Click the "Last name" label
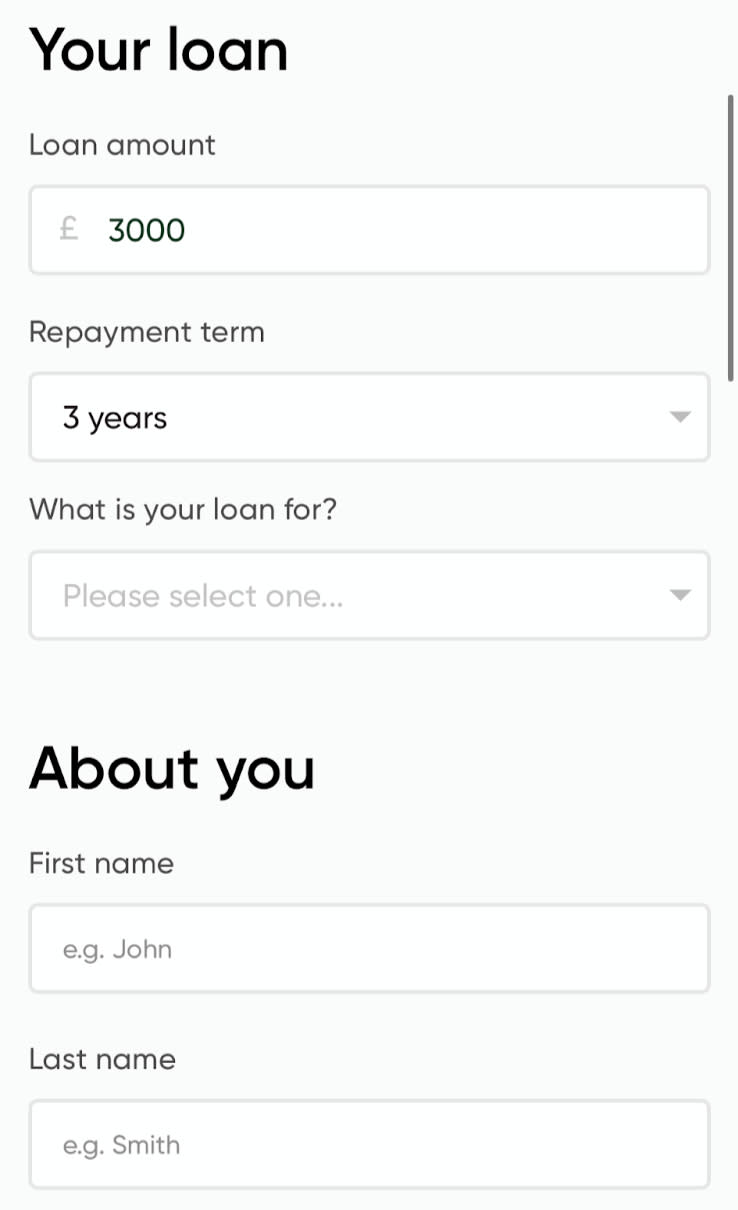 tap(102, 1059)
